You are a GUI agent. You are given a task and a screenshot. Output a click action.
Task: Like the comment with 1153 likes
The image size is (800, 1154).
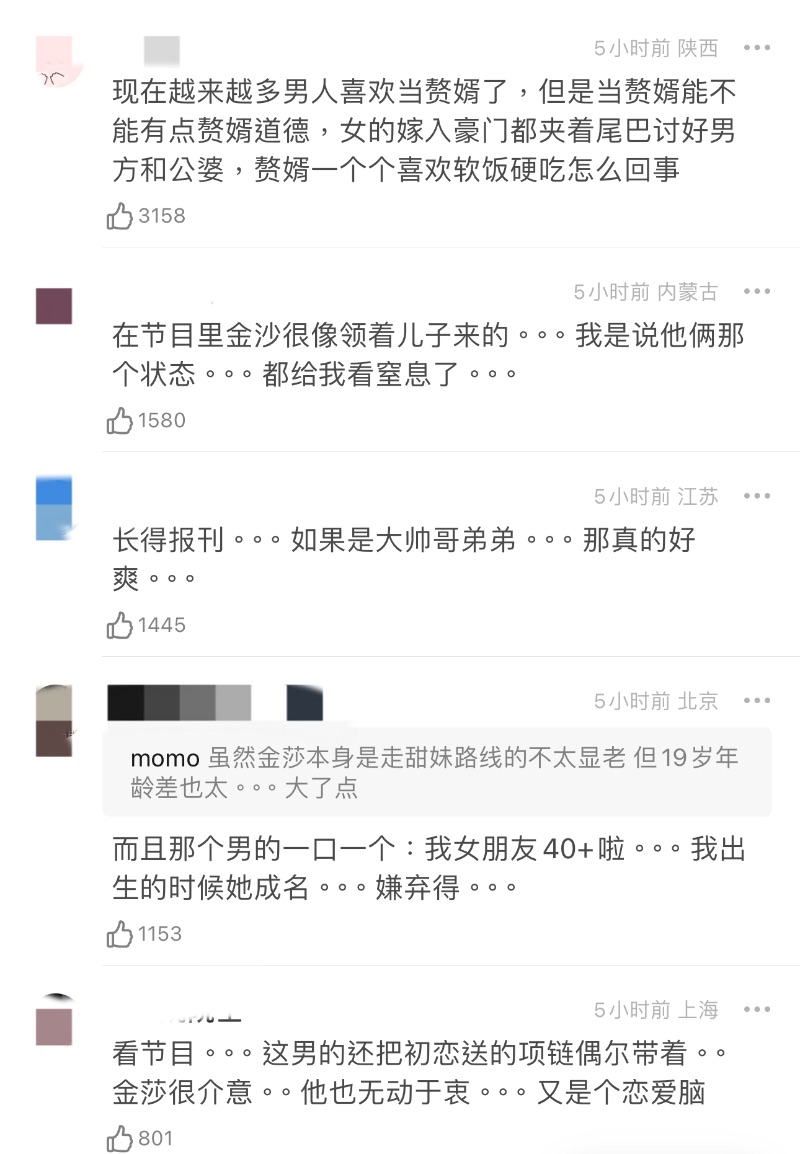pos(121,935)
